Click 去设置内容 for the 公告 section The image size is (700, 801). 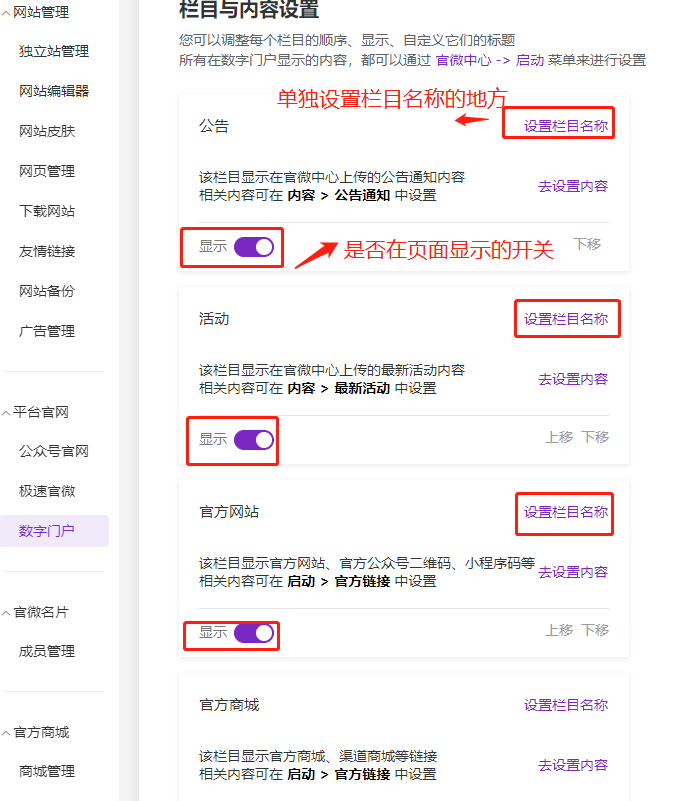pos(573,186)
